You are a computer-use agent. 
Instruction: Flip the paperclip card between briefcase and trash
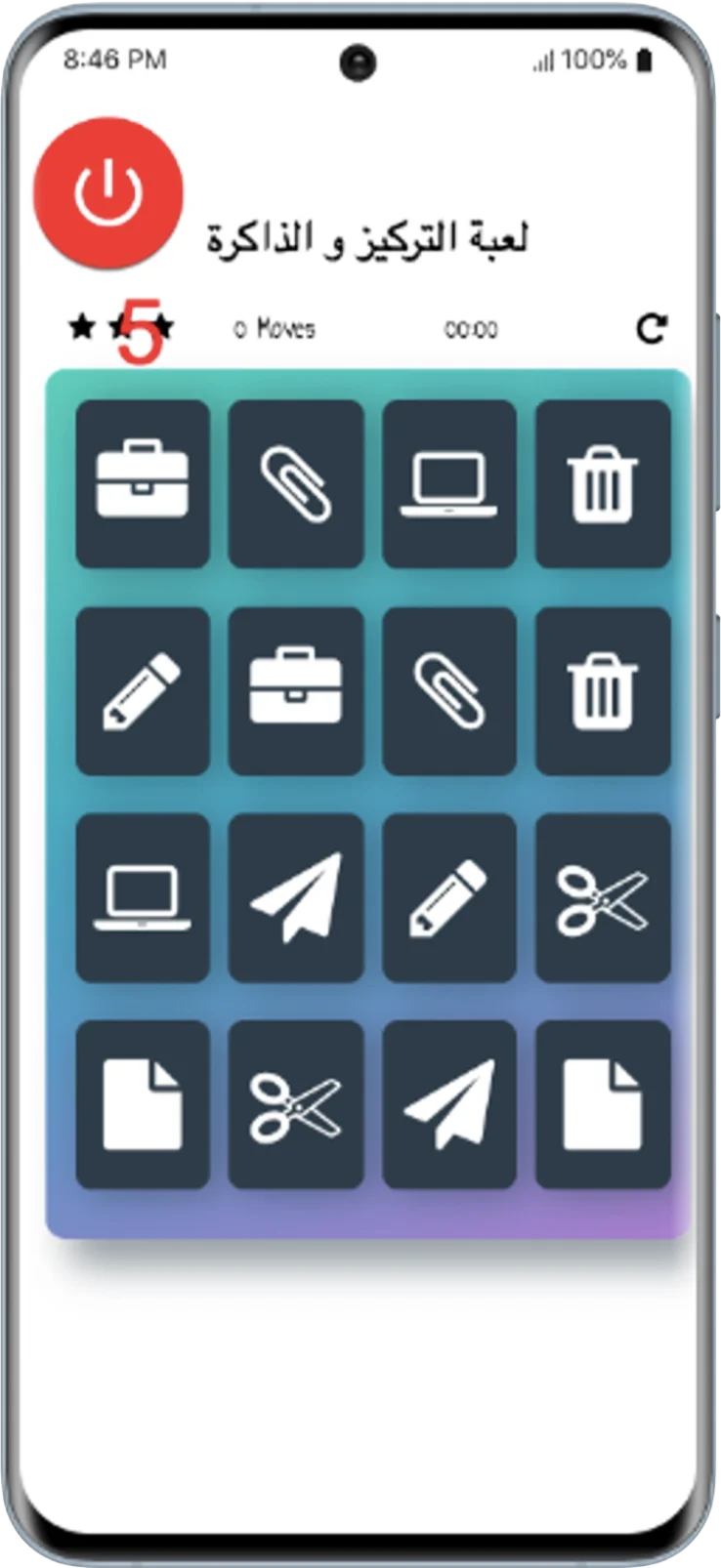pos(449,691)
